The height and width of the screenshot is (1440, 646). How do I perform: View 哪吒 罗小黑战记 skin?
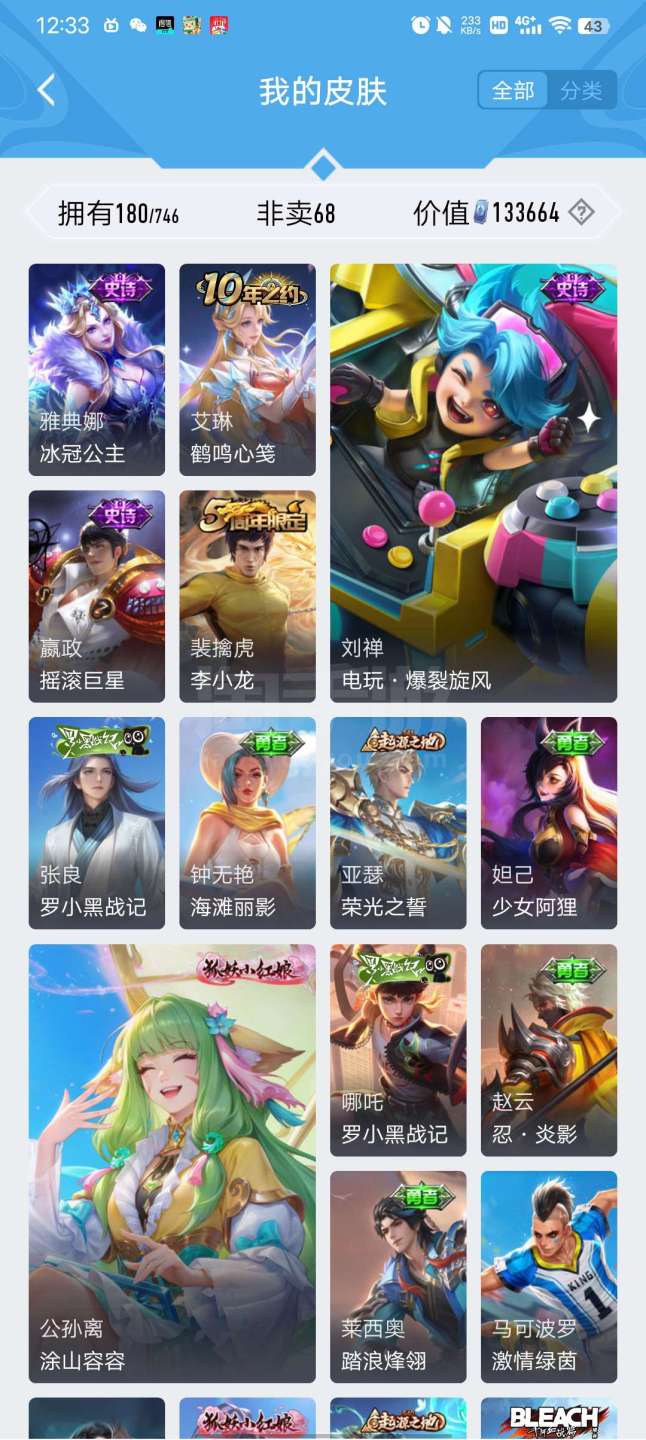click(398, 1049)
